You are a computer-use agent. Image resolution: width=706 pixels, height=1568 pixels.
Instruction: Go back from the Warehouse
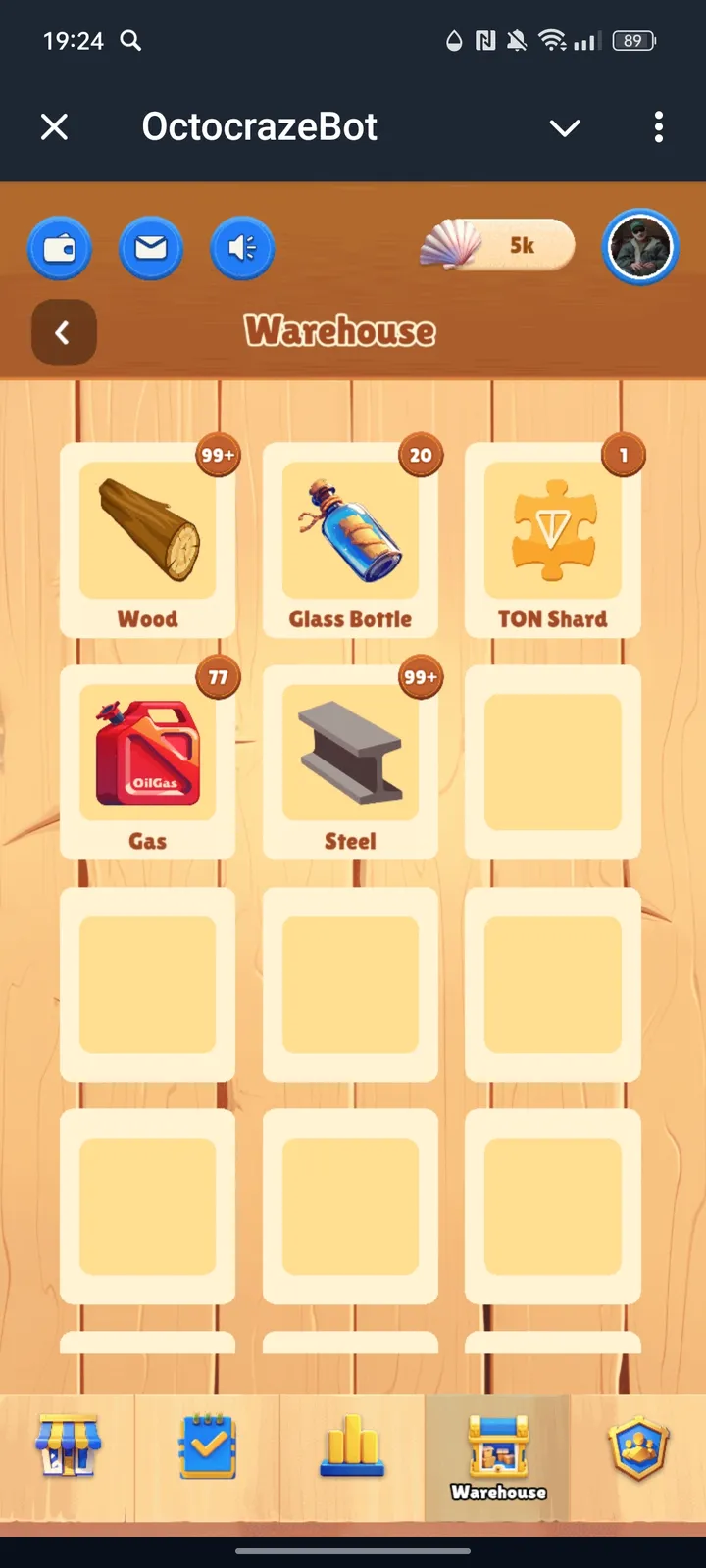point(64,332)
